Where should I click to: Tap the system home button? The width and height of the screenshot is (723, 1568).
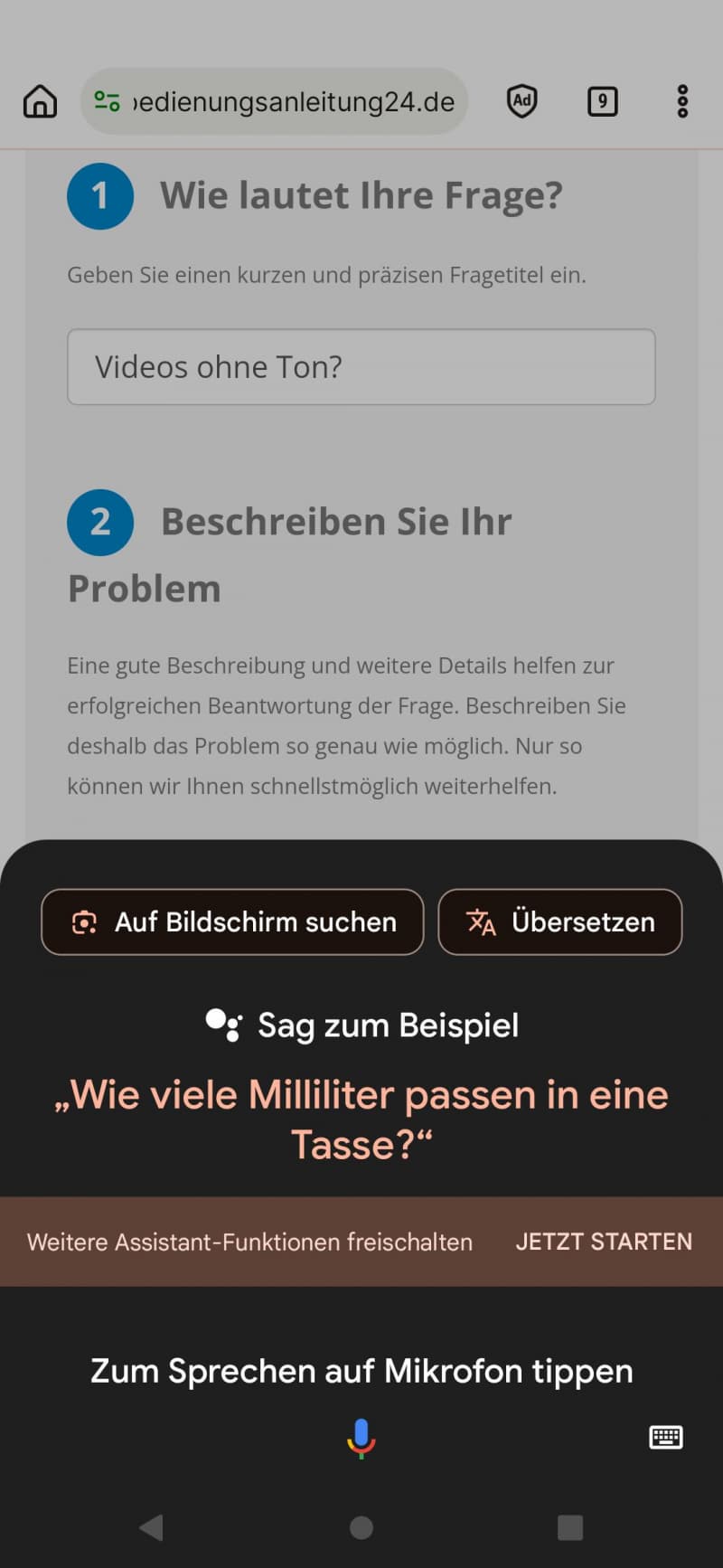coord(361,1528)
